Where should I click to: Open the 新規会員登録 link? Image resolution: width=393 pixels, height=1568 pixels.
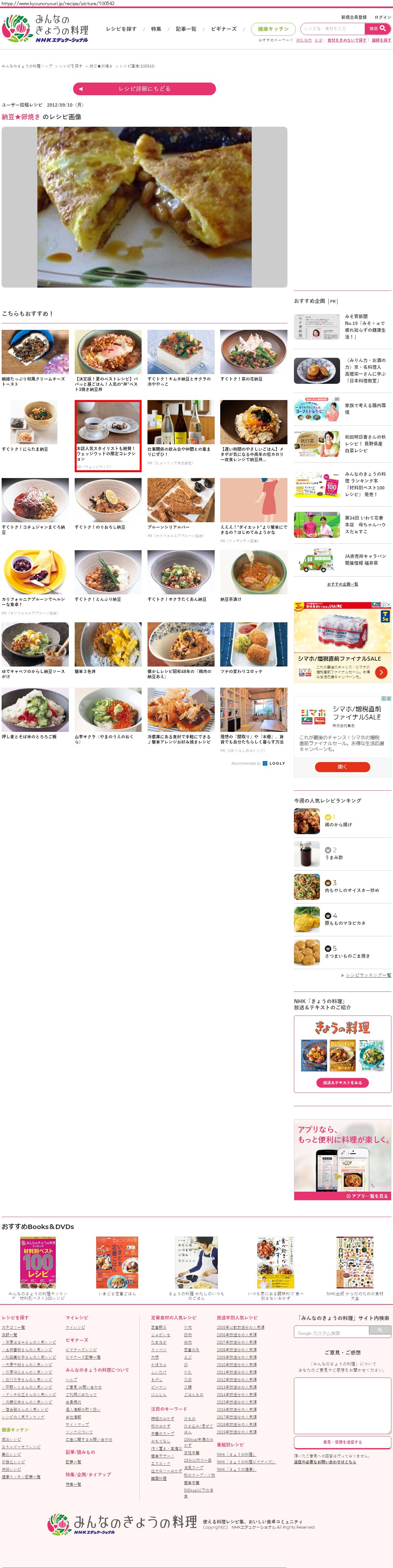click(x=353, y=17)
